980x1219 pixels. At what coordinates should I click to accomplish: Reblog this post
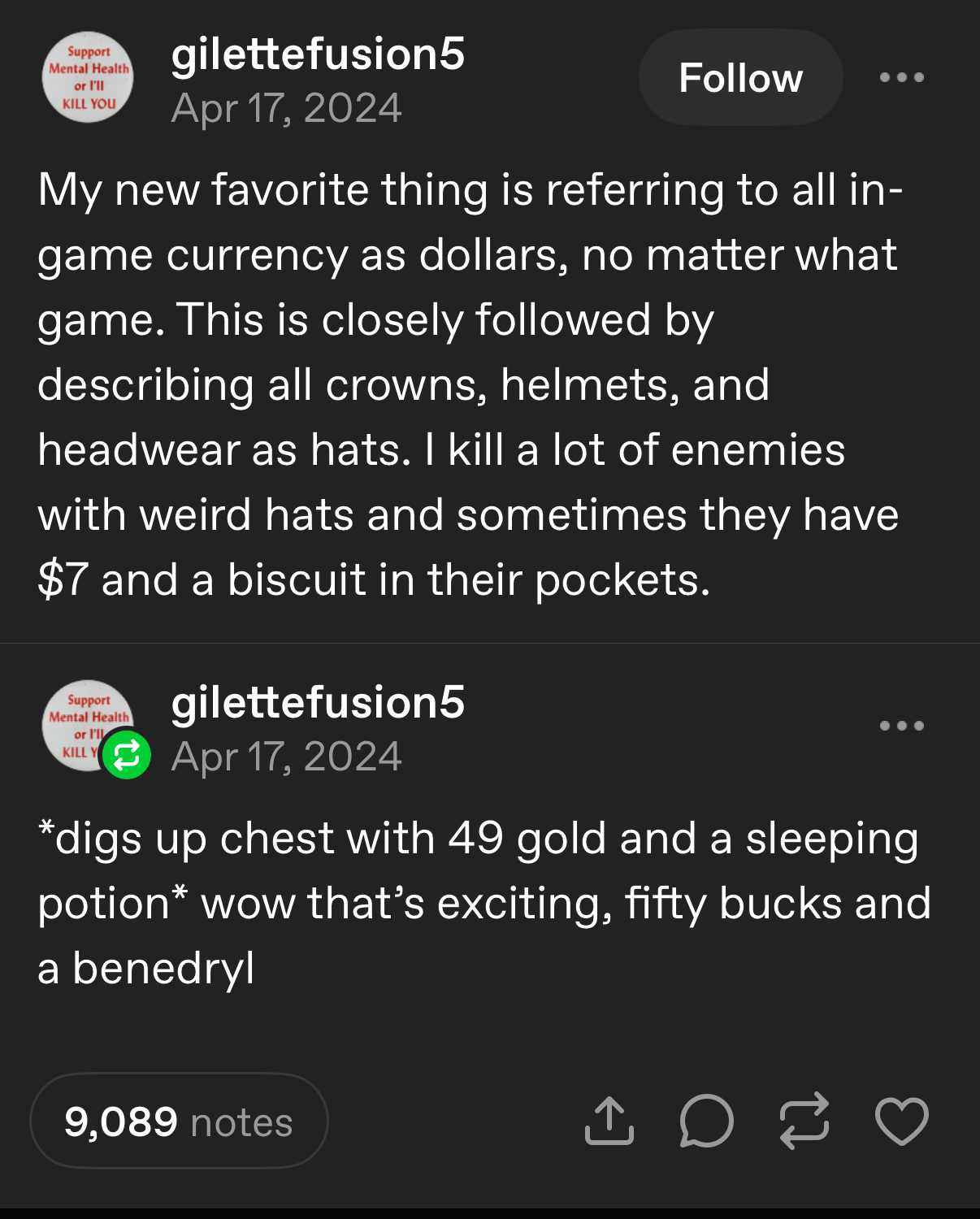(804, 1121)
